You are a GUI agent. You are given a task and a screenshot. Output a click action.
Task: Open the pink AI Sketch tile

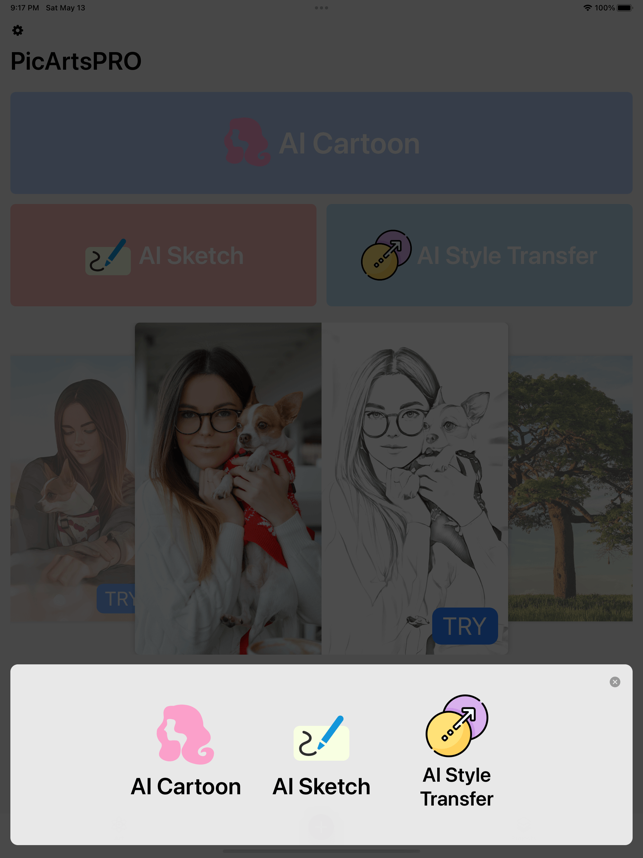click(163, 256)
